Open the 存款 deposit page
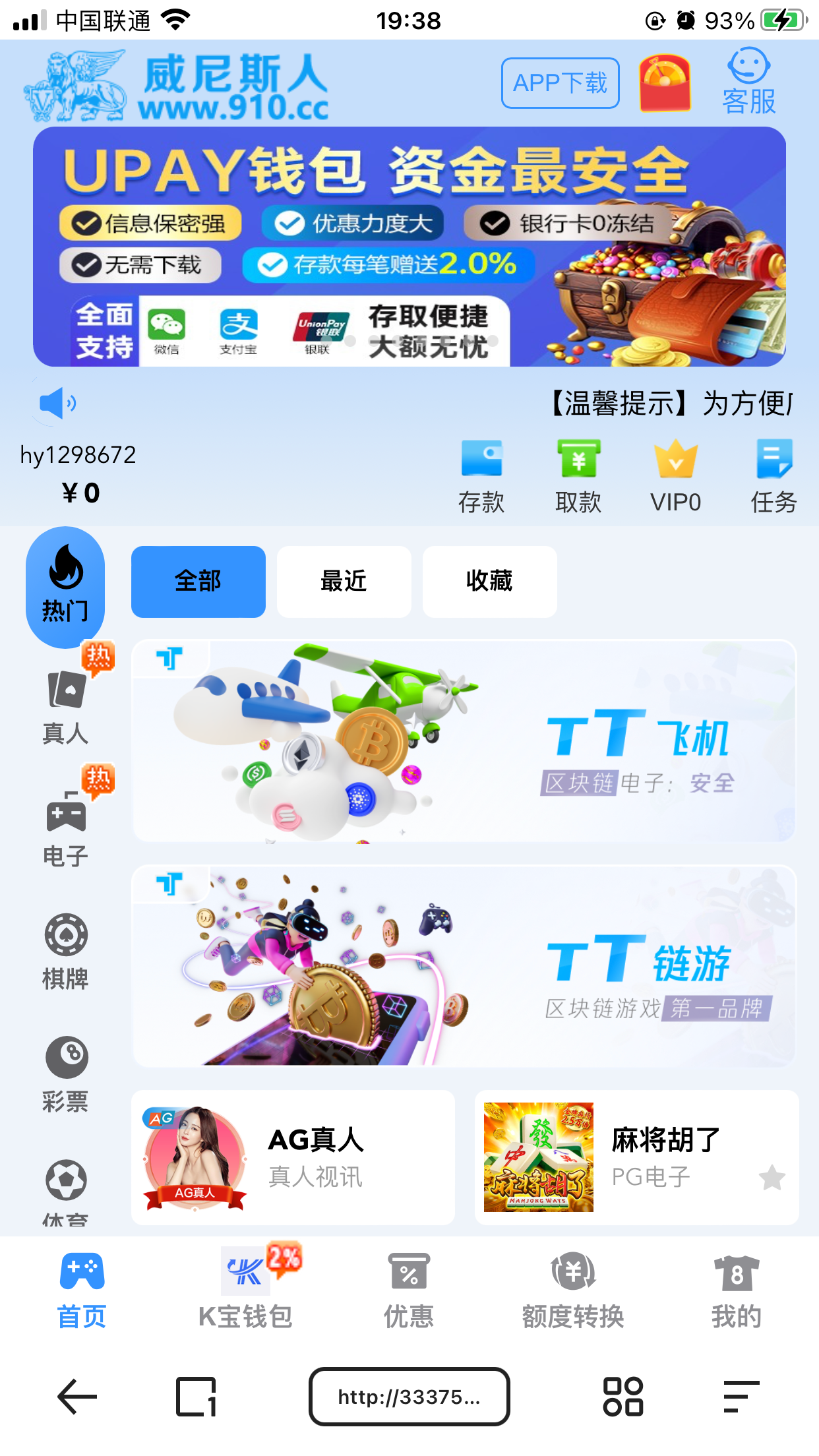 [481, 476]
